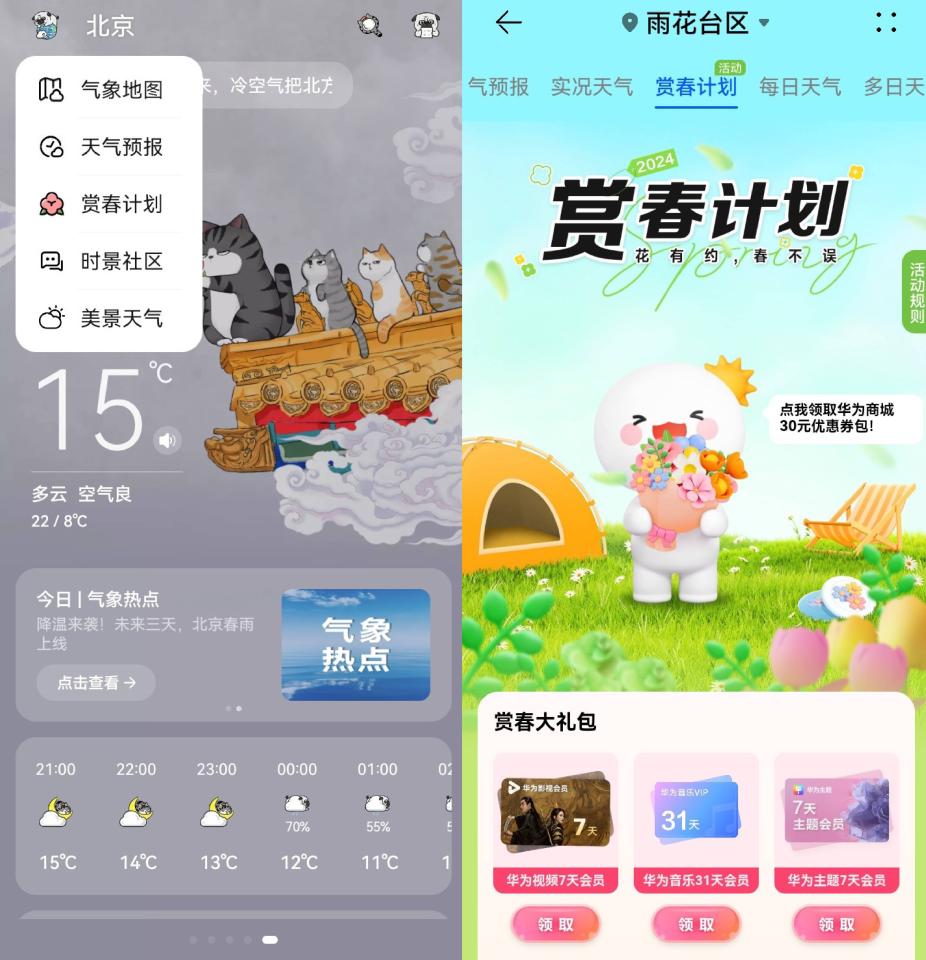Tap the avatar icon at the top right of the 北京 page
The image size is (926, 960).
point(426,25)
